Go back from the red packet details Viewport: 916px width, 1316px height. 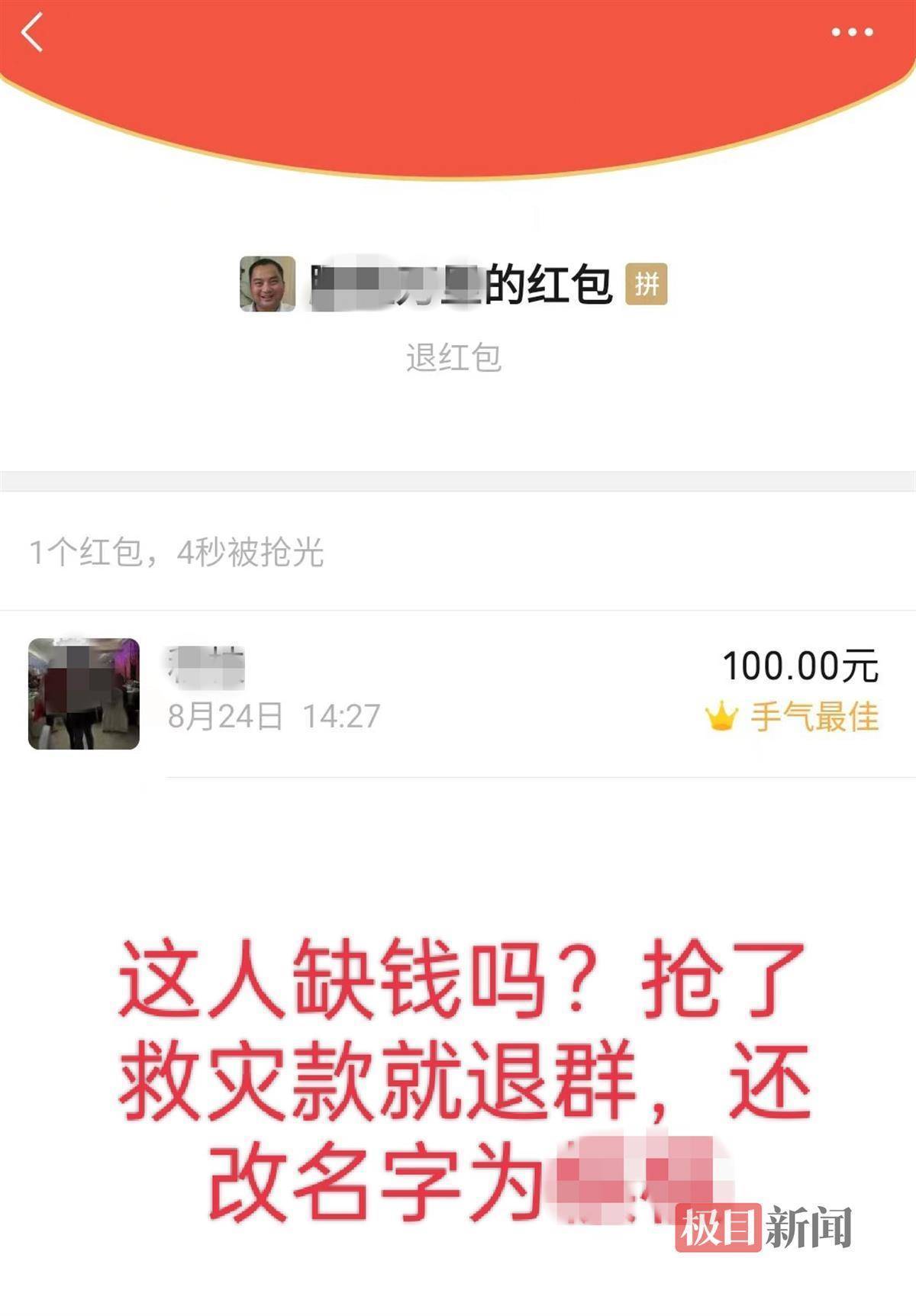[x=32, y=34]
